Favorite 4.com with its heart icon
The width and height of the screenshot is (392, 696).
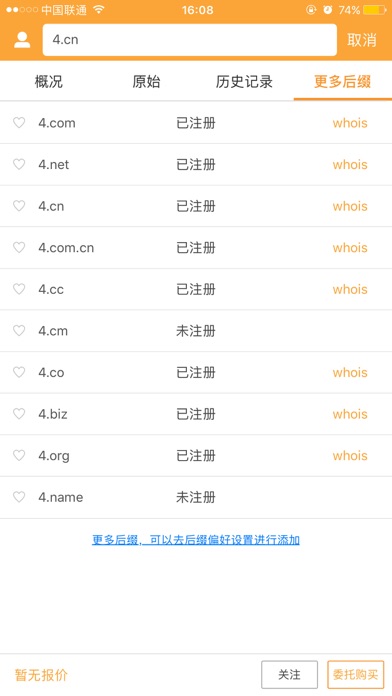[x=19, y=123]
